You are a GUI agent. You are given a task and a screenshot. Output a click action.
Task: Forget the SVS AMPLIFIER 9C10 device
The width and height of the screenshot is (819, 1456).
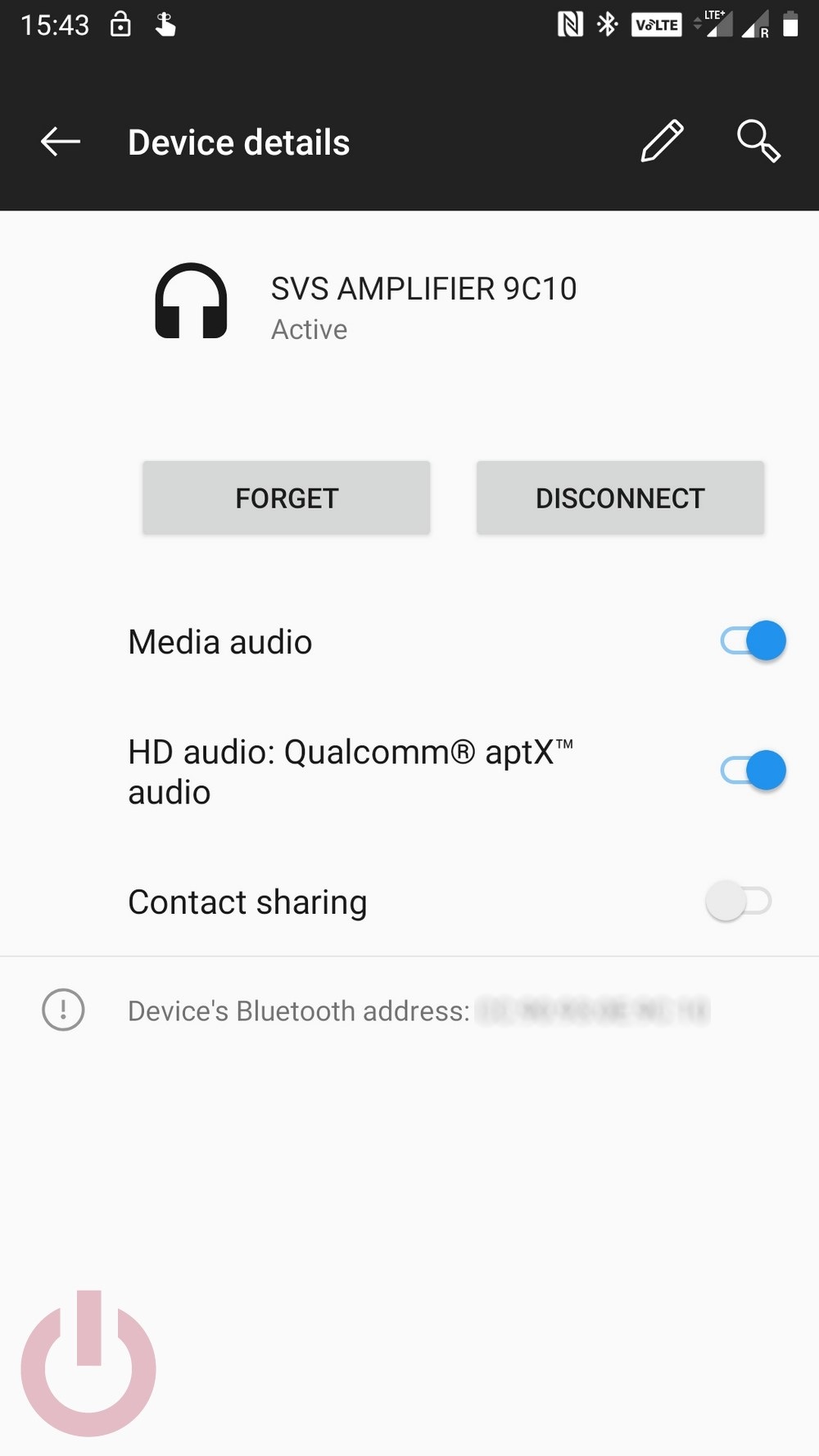click(287, 498)
